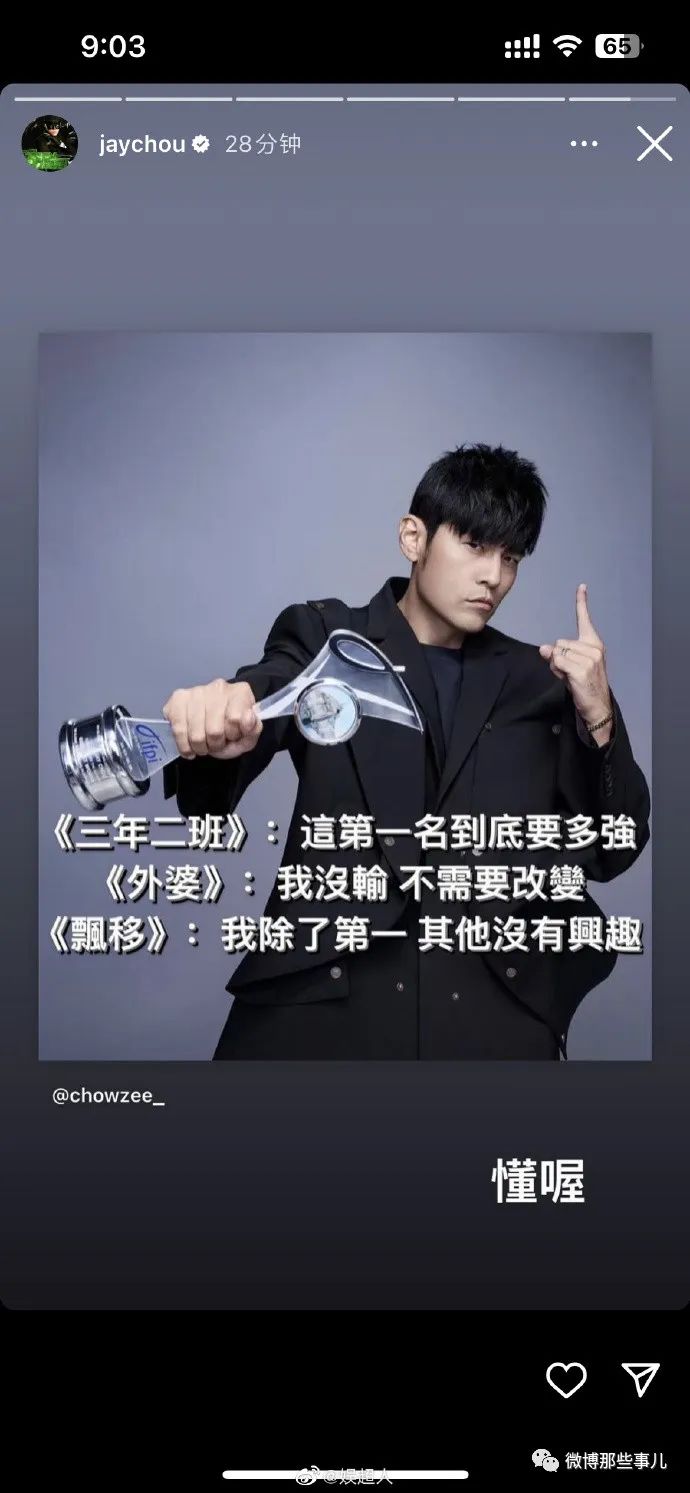Image resolution: width=690 pixels, height=1493 pixels.
Task: Share story via the paper plane icon
Action: [640, 1379]
